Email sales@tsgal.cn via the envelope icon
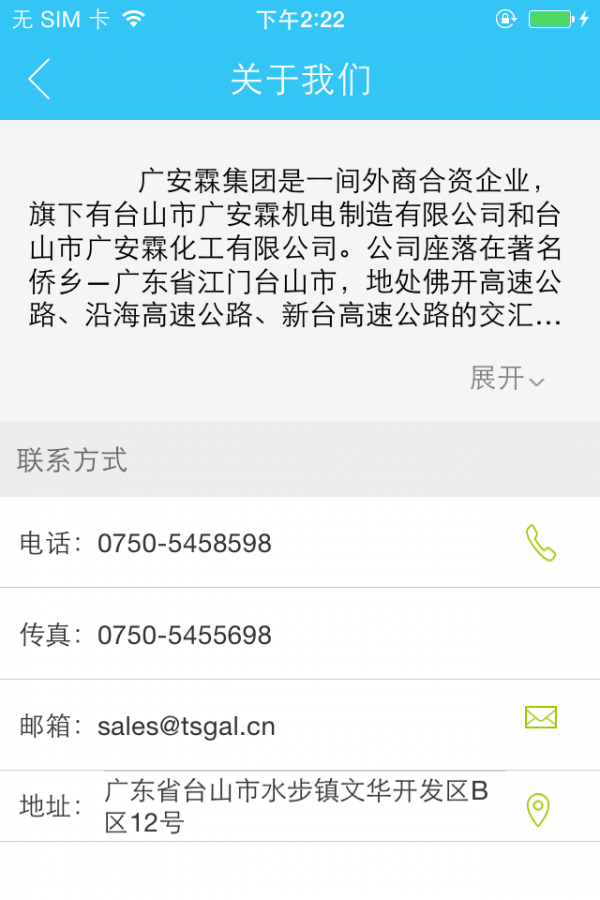The height and width of the screenshot is (900, 600). (540, 717)
